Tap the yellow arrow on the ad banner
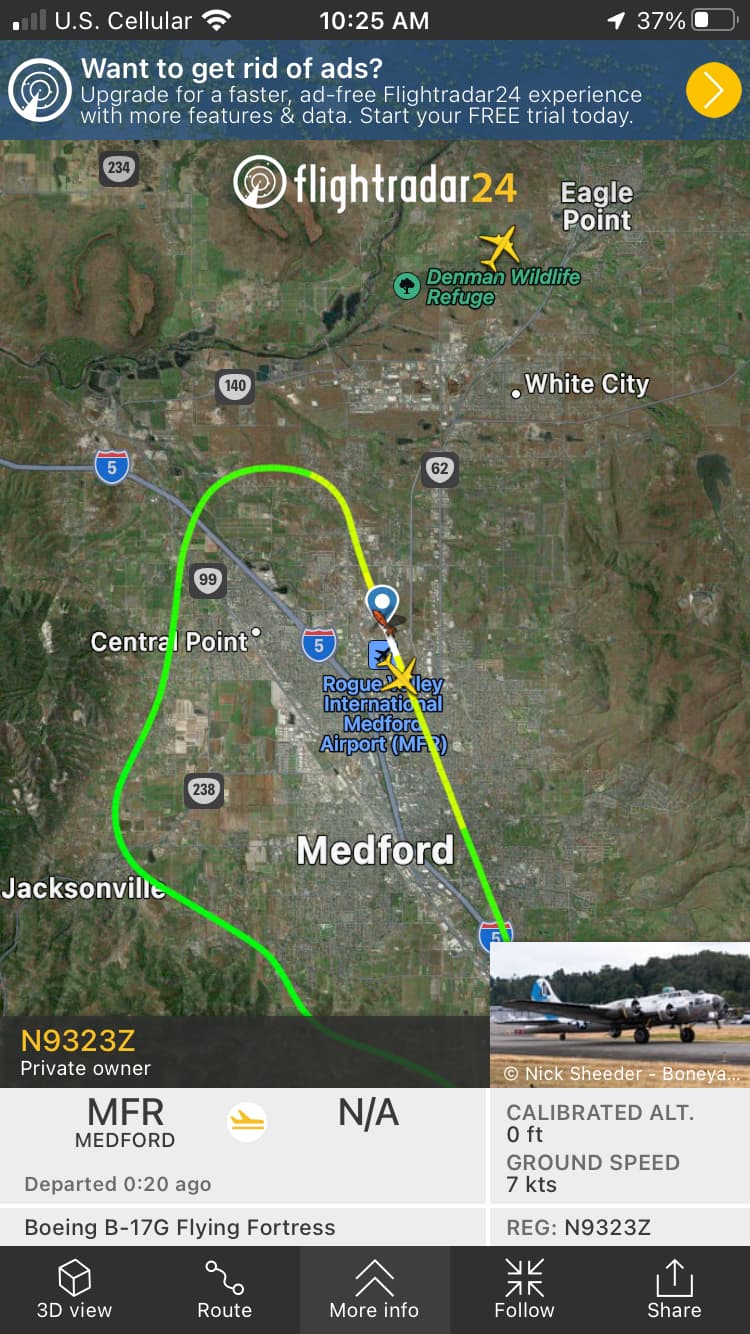 (x=713, y=90)
